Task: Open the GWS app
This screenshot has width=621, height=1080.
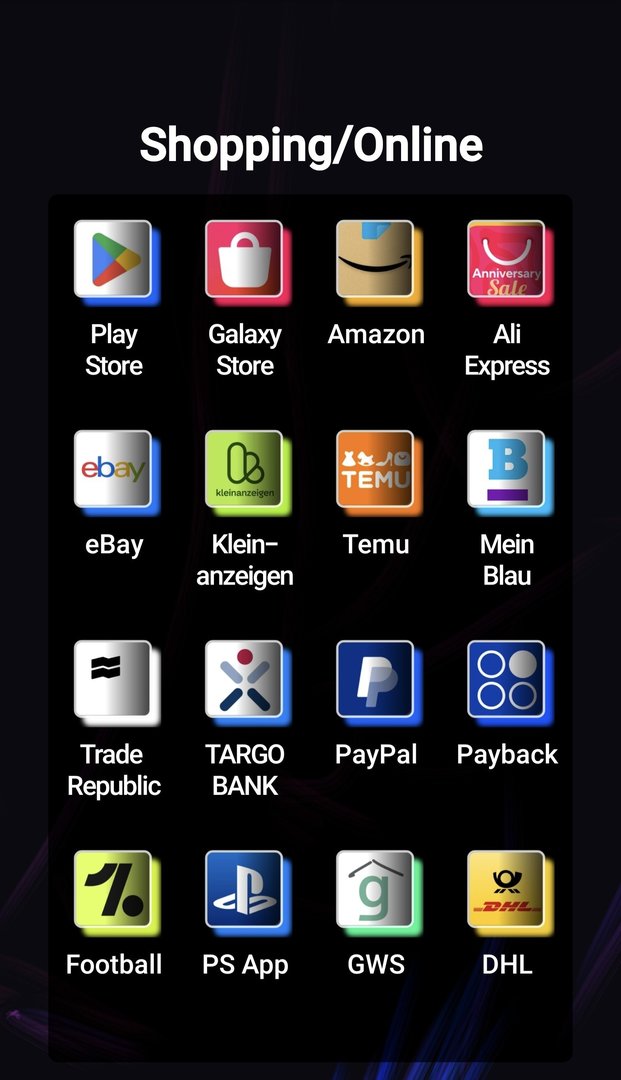Action: [x=375, y=890]
